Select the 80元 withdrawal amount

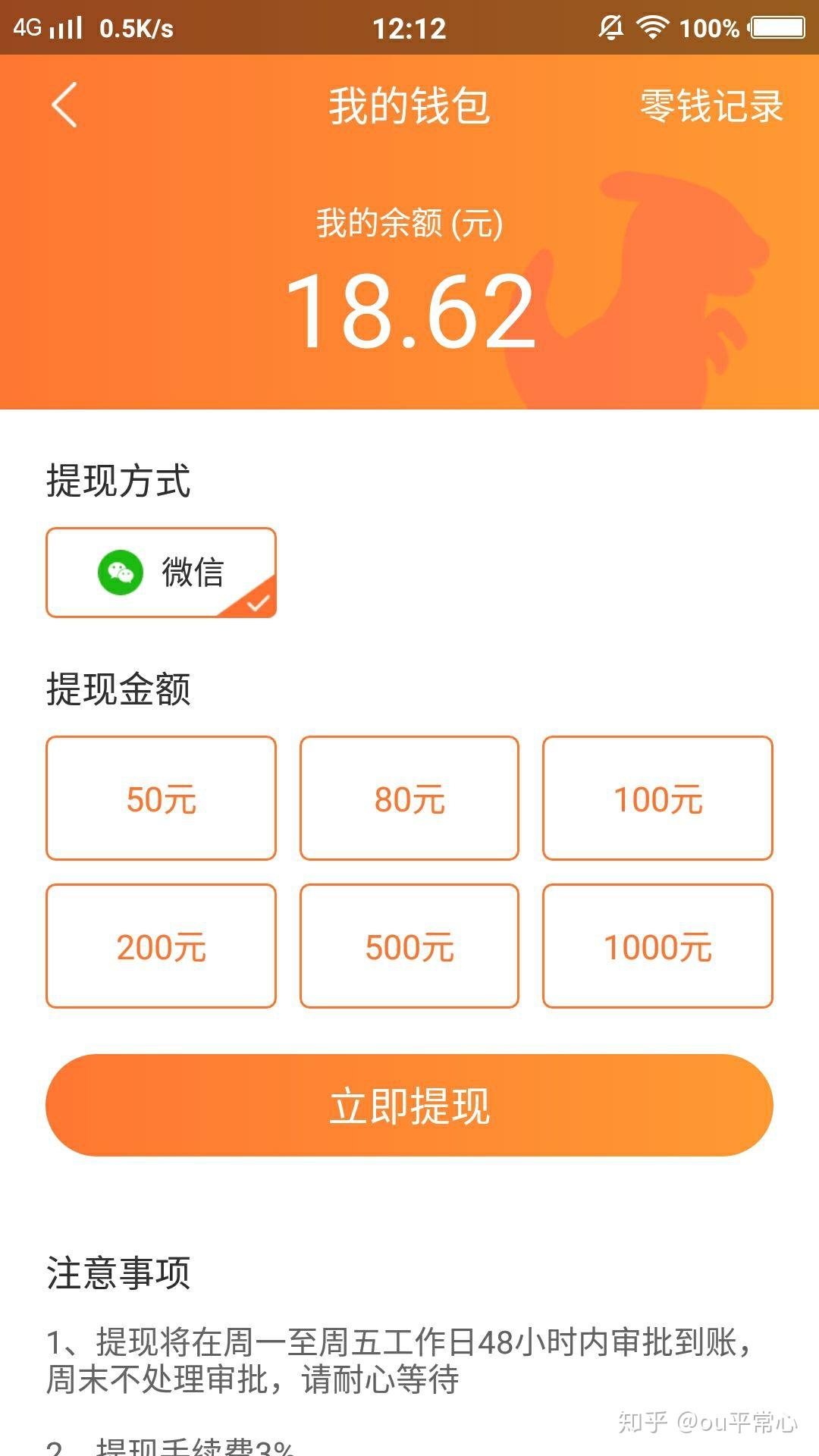(409, 799)
